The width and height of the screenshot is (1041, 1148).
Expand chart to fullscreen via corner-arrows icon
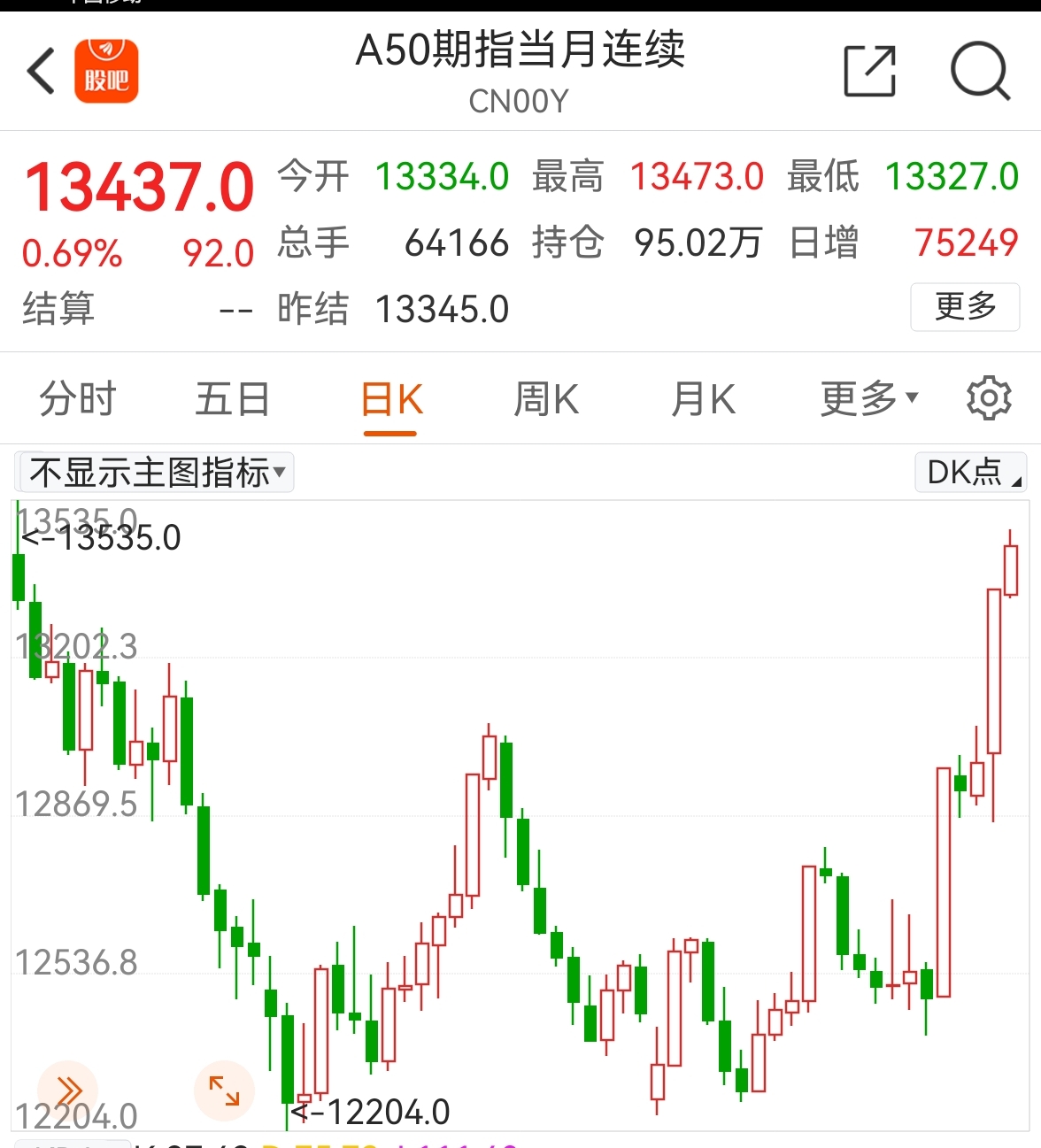pos(223,1090)
